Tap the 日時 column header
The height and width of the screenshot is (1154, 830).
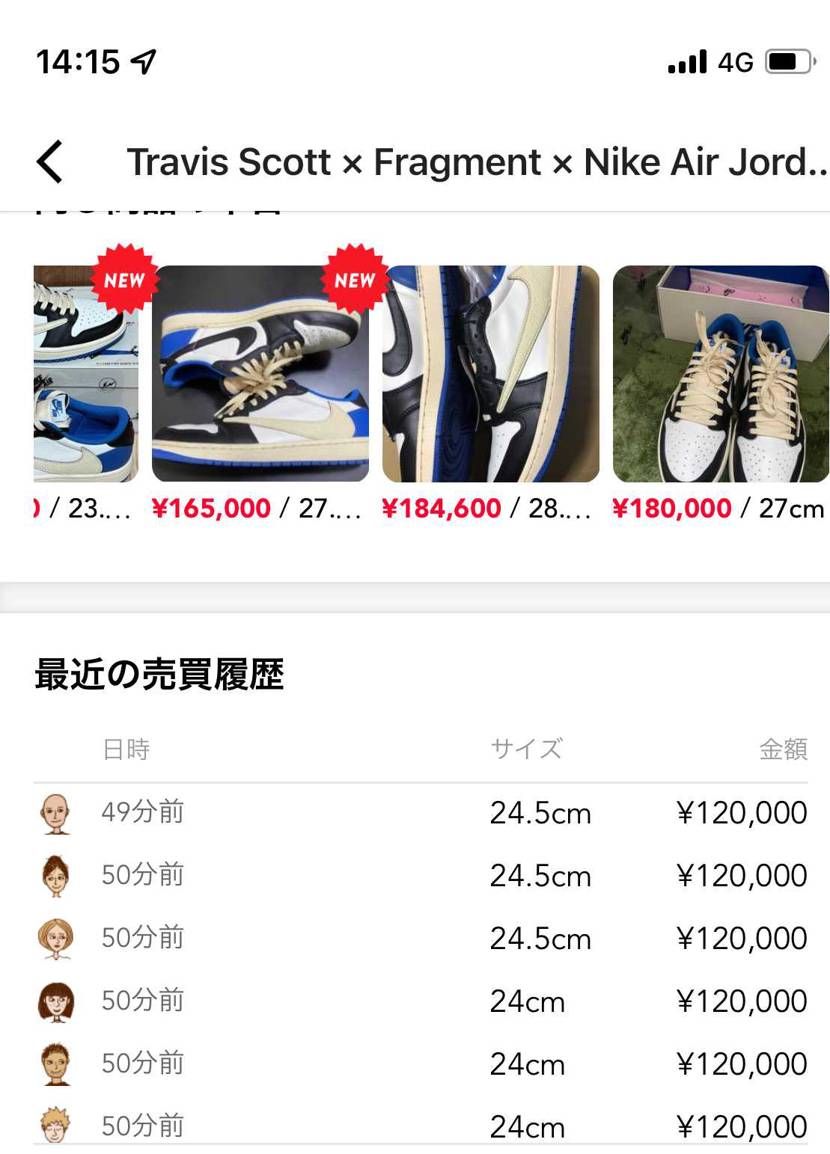[x=125, y=748]
